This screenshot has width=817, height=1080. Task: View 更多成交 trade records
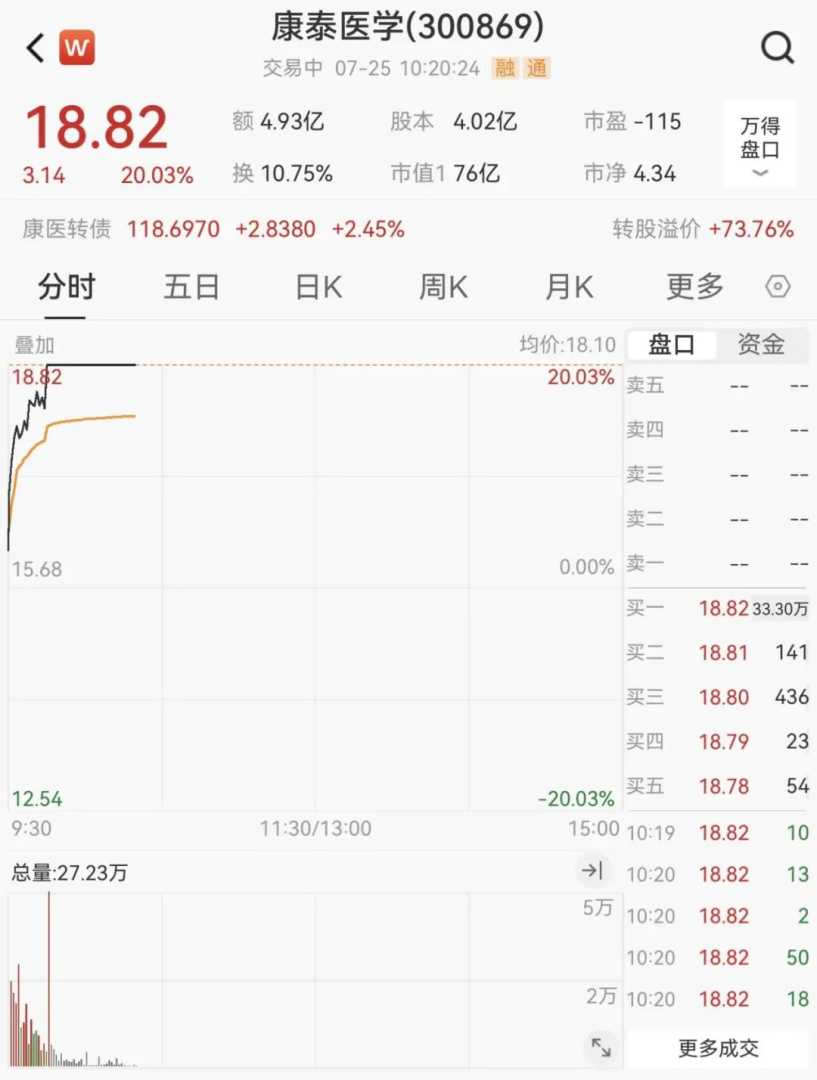click(x=718, y=1048)
